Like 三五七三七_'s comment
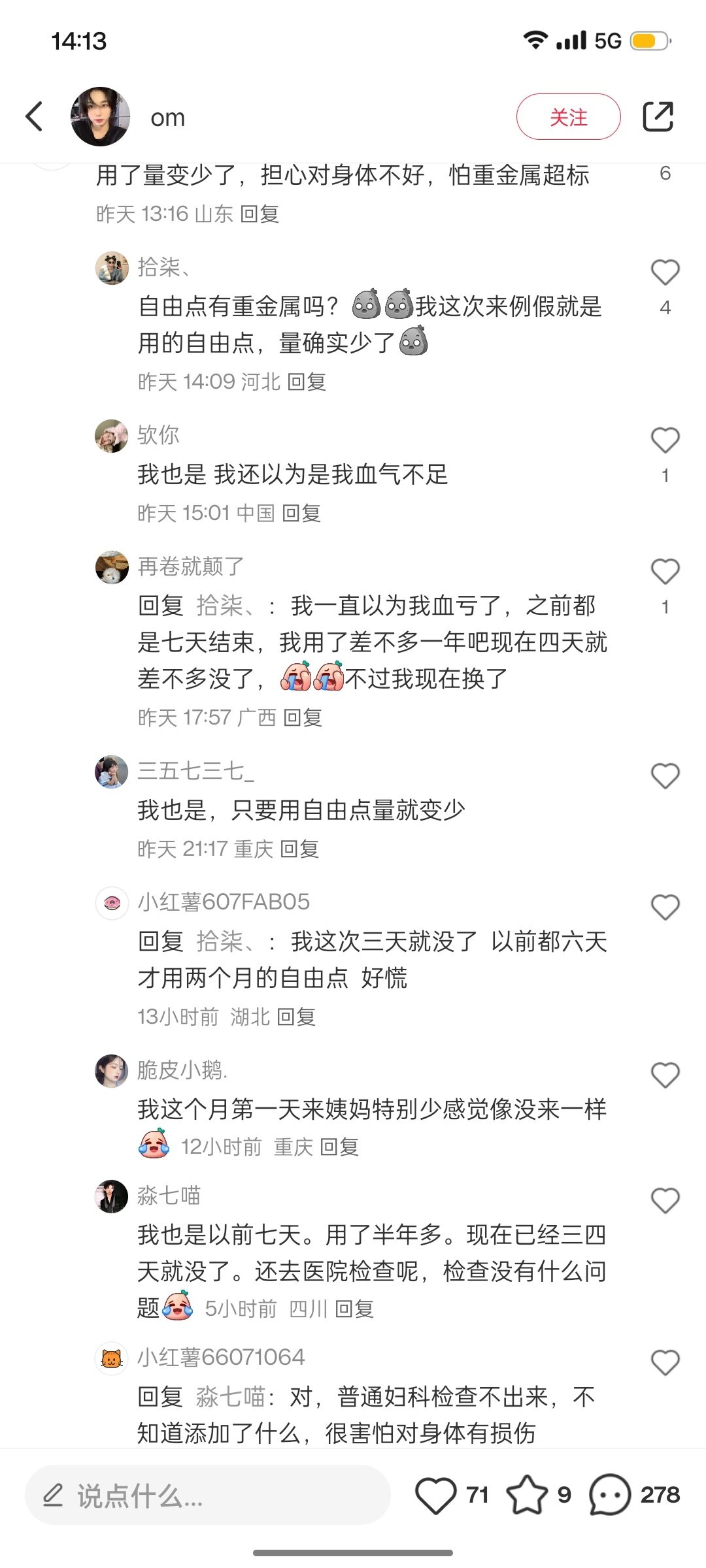 click(x=665, y=776)
